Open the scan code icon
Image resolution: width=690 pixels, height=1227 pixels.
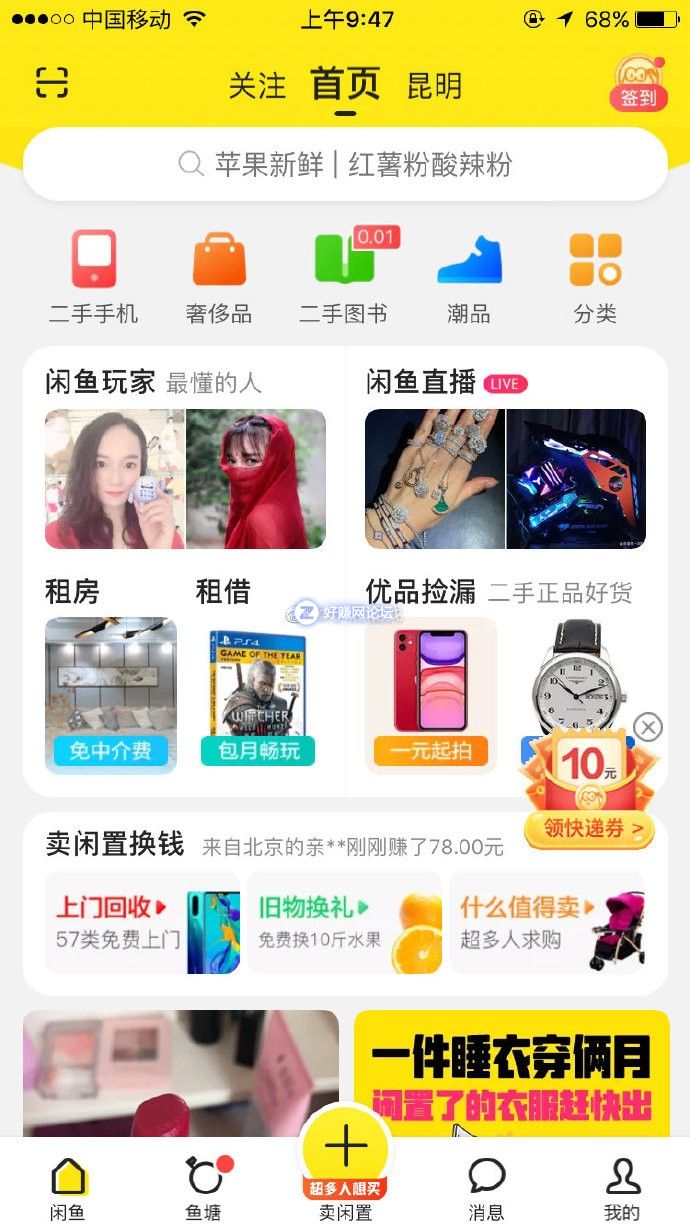52,83
